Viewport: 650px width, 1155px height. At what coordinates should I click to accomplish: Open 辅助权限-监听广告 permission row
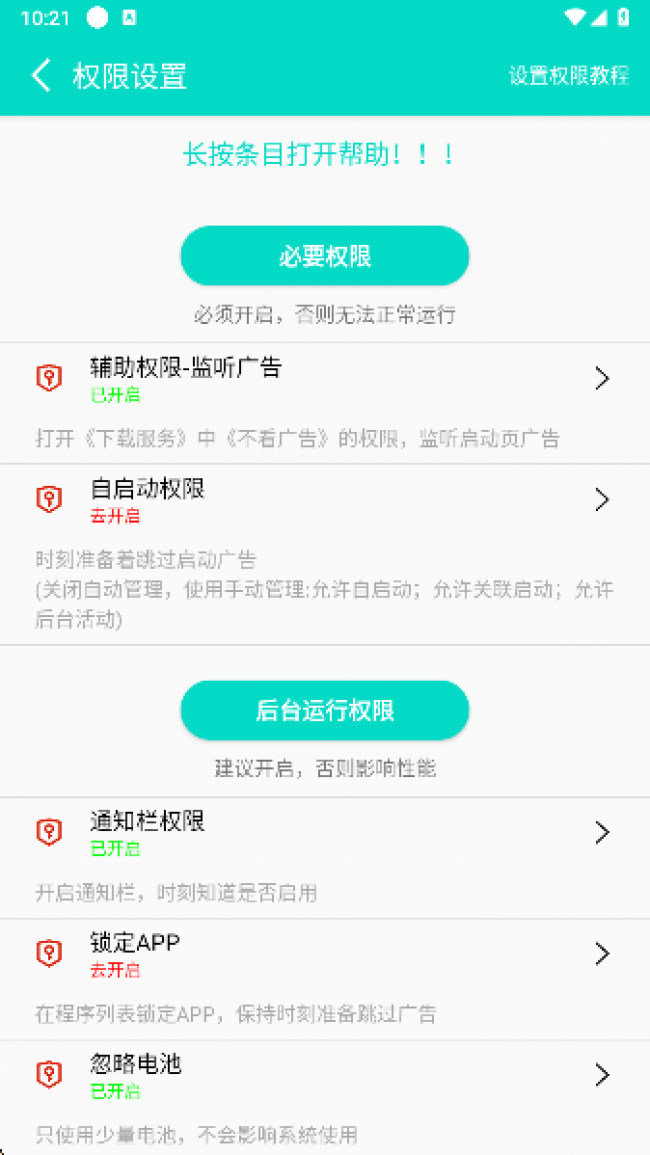coord(324,379)
